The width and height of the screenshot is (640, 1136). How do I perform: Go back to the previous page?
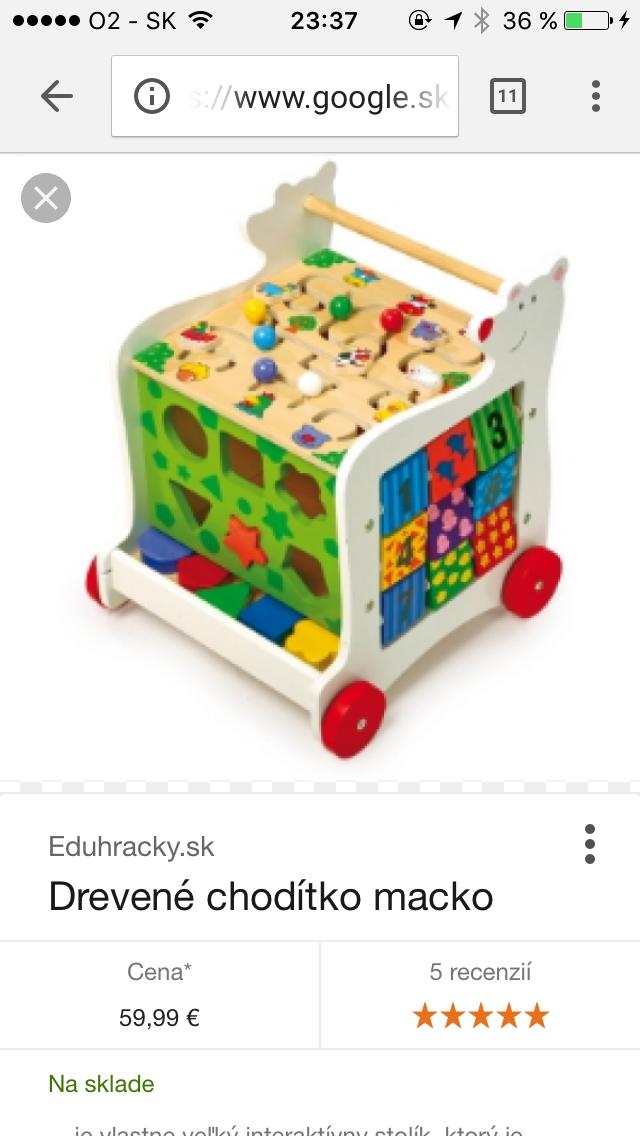click(x=57, y=96)
